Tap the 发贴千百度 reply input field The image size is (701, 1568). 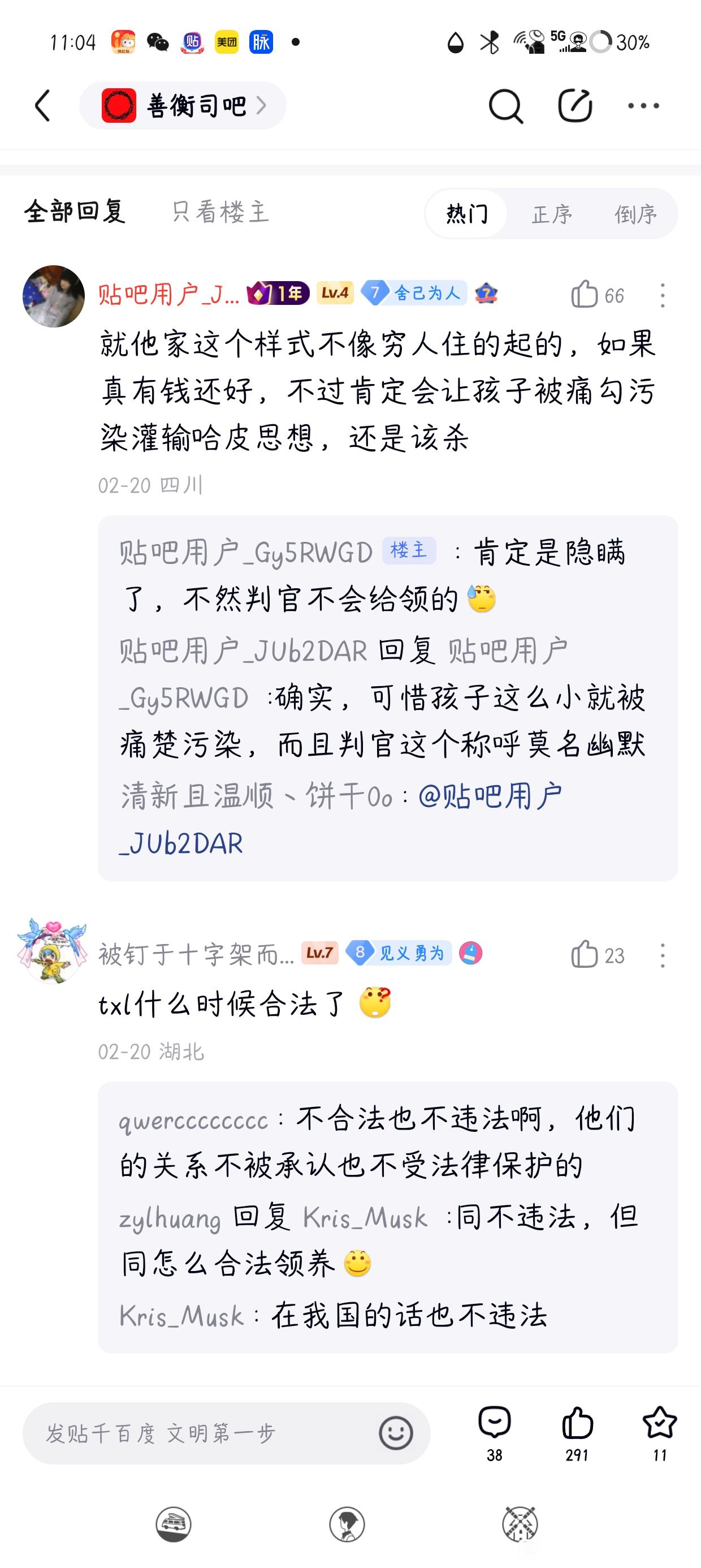click(201, 1433)
